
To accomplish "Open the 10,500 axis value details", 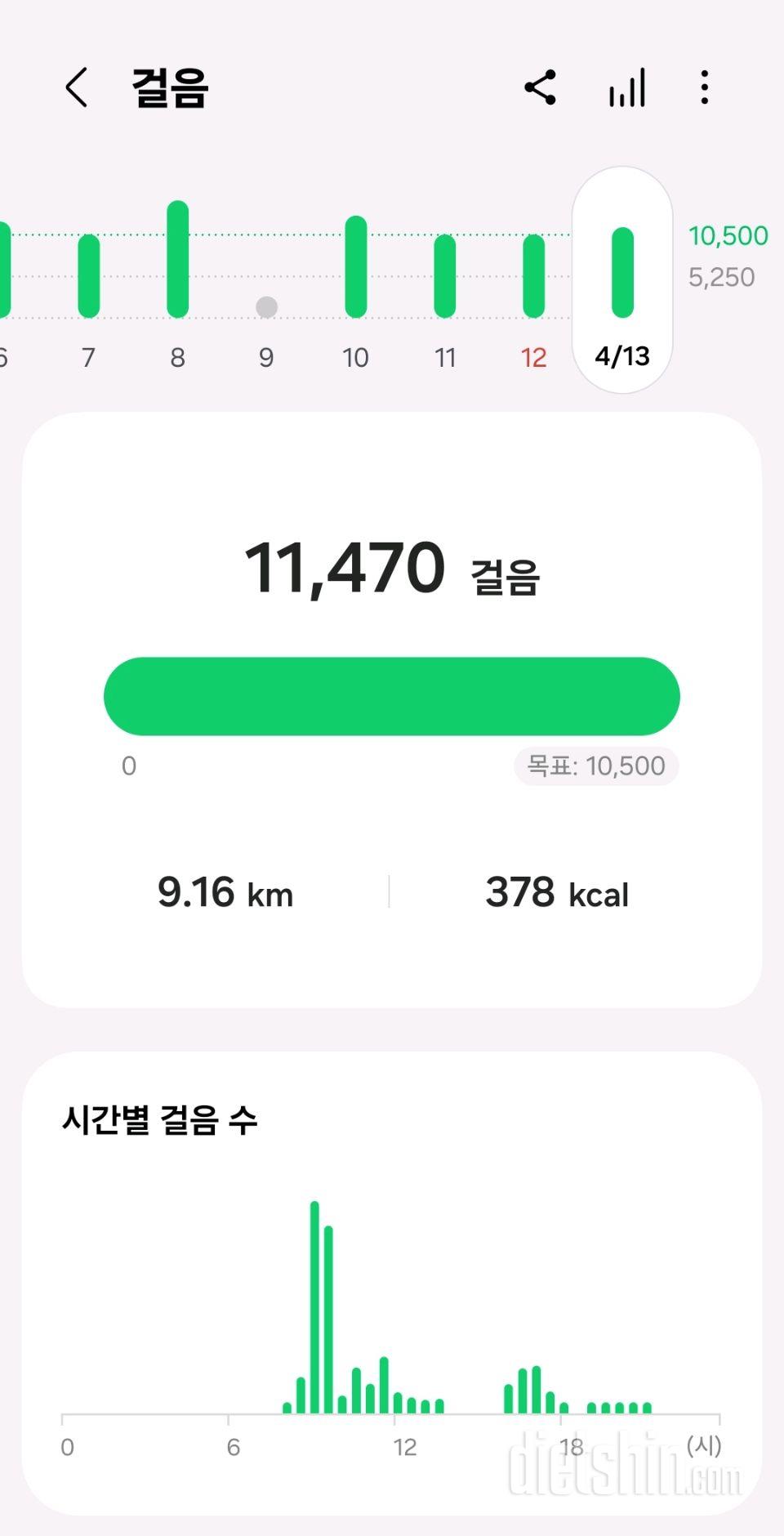I will (x=726, y=235).
